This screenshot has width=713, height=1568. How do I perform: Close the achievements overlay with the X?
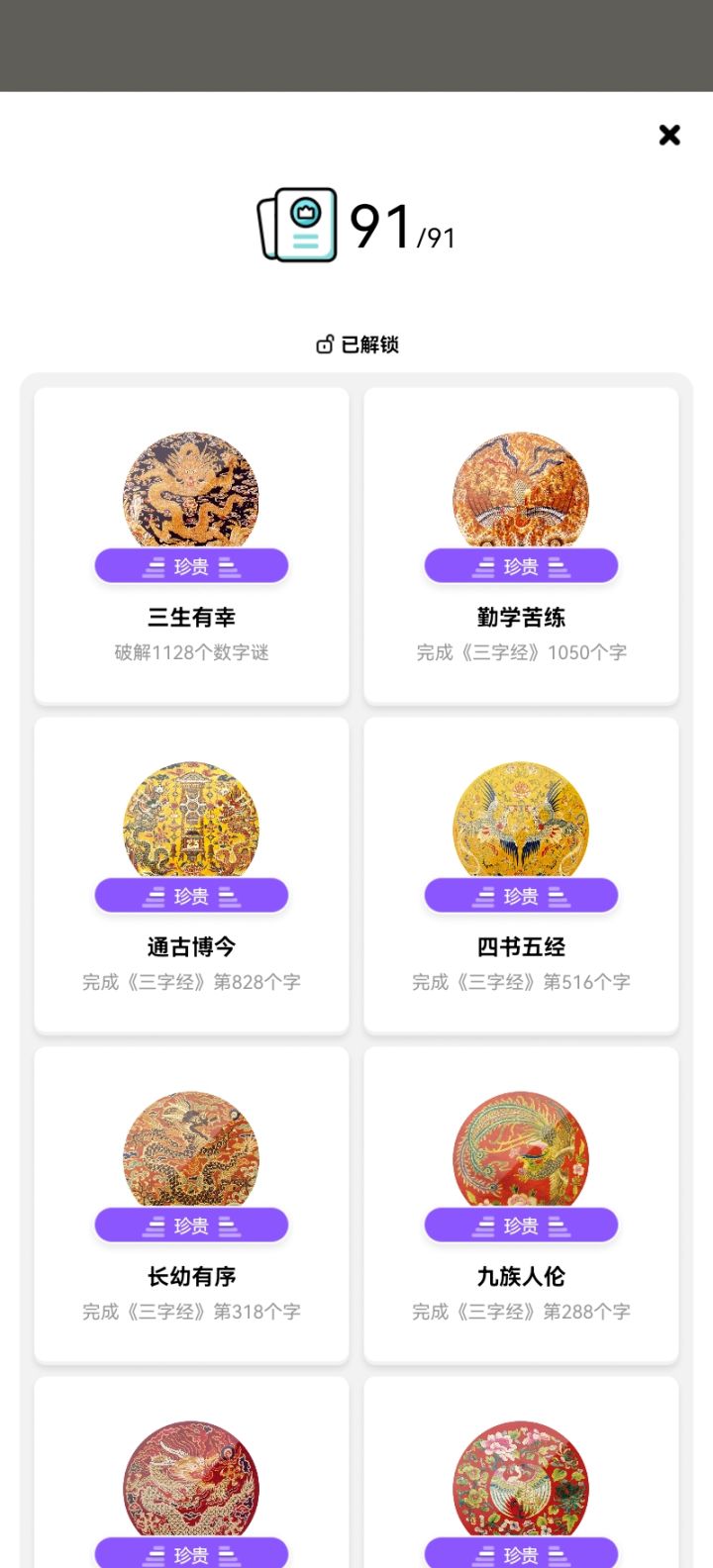tap(669, 136)
